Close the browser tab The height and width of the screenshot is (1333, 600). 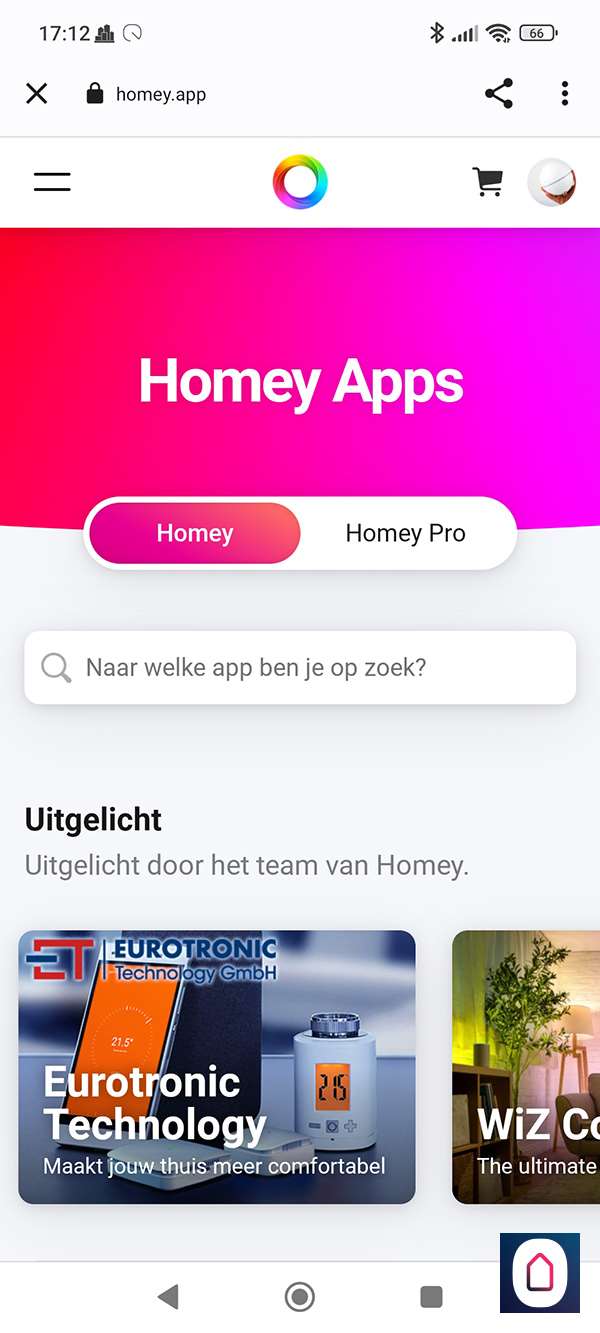(37, 94)
